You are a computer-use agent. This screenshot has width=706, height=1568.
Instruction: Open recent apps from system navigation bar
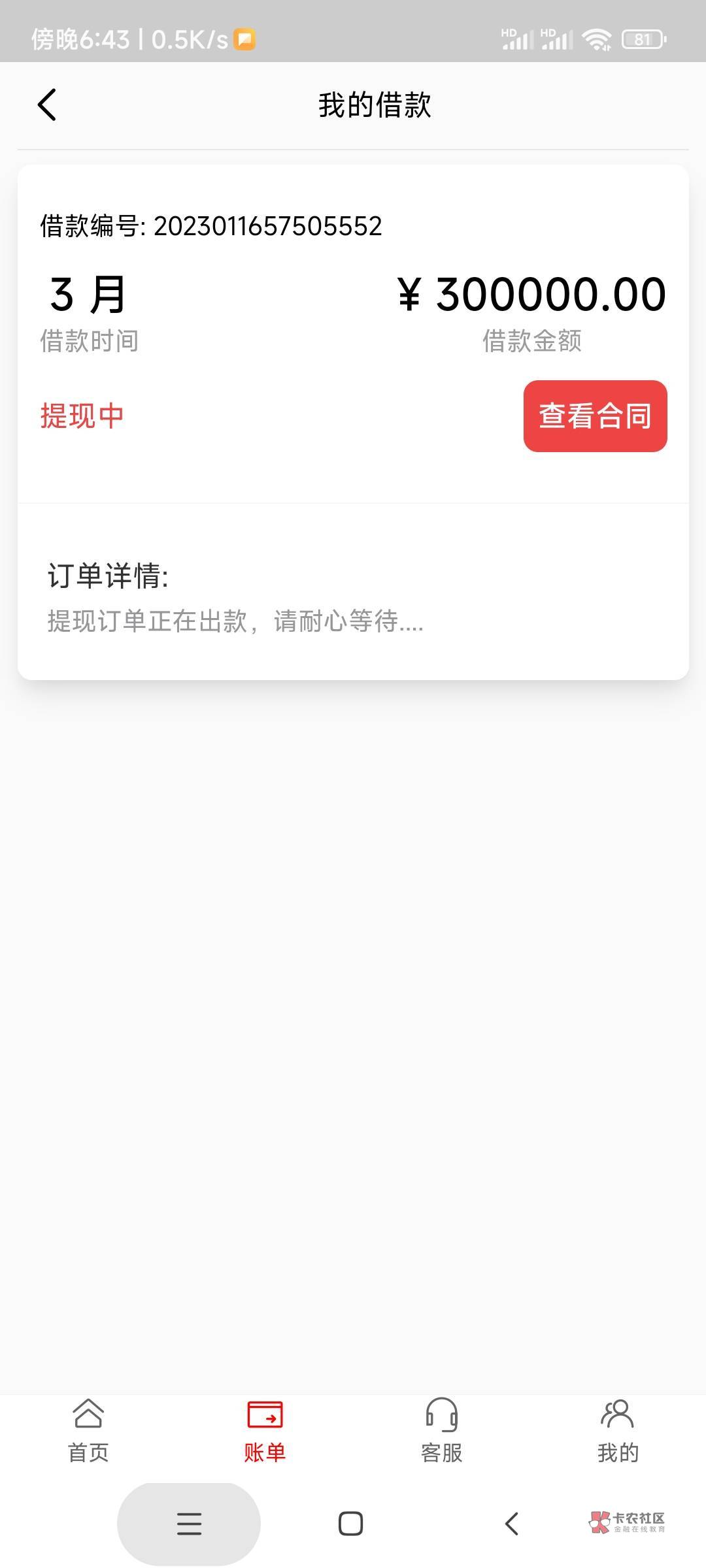(x=189, y=1524)
